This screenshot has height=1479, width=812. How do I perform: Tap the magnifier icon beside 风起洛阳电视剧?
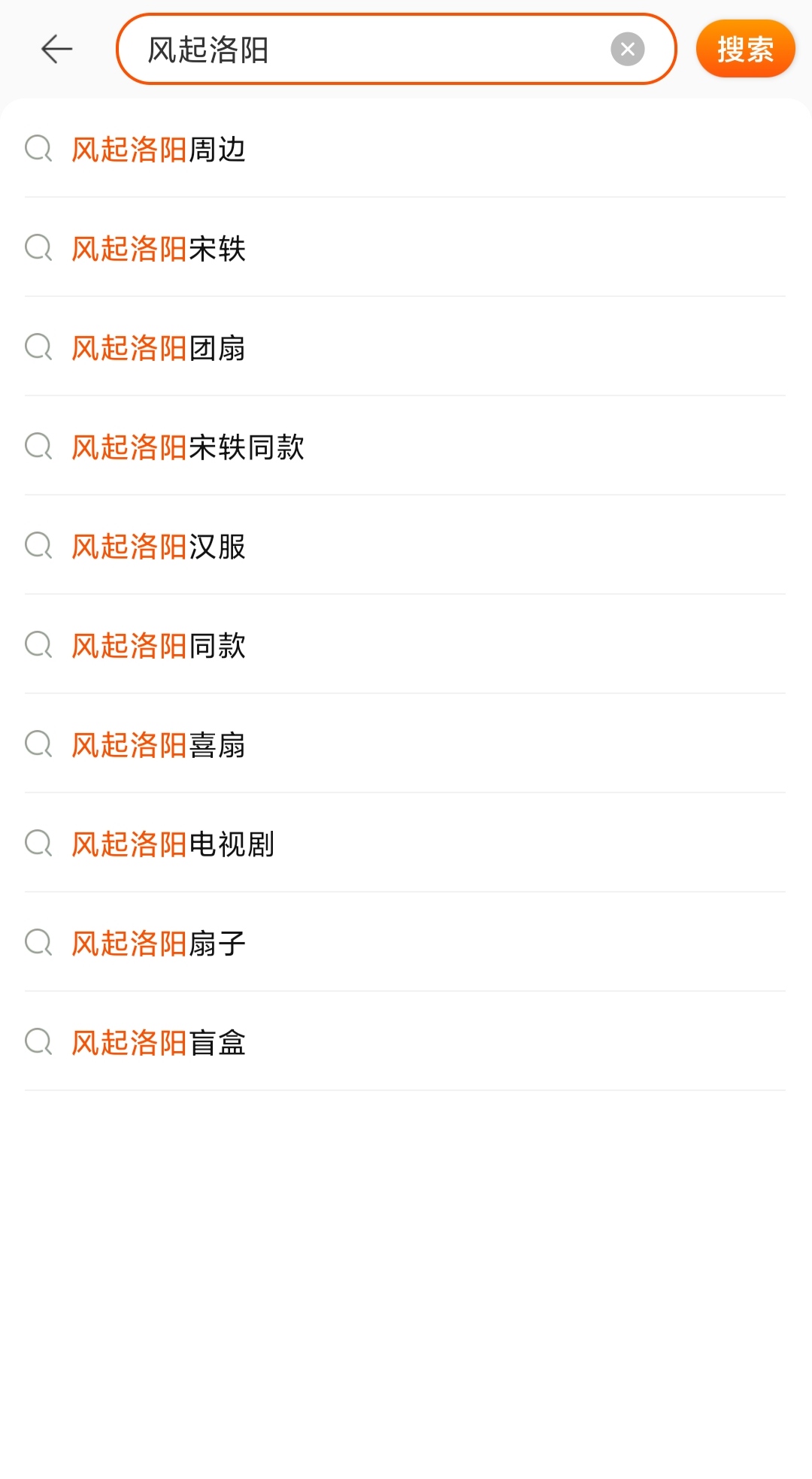(38, 844)
